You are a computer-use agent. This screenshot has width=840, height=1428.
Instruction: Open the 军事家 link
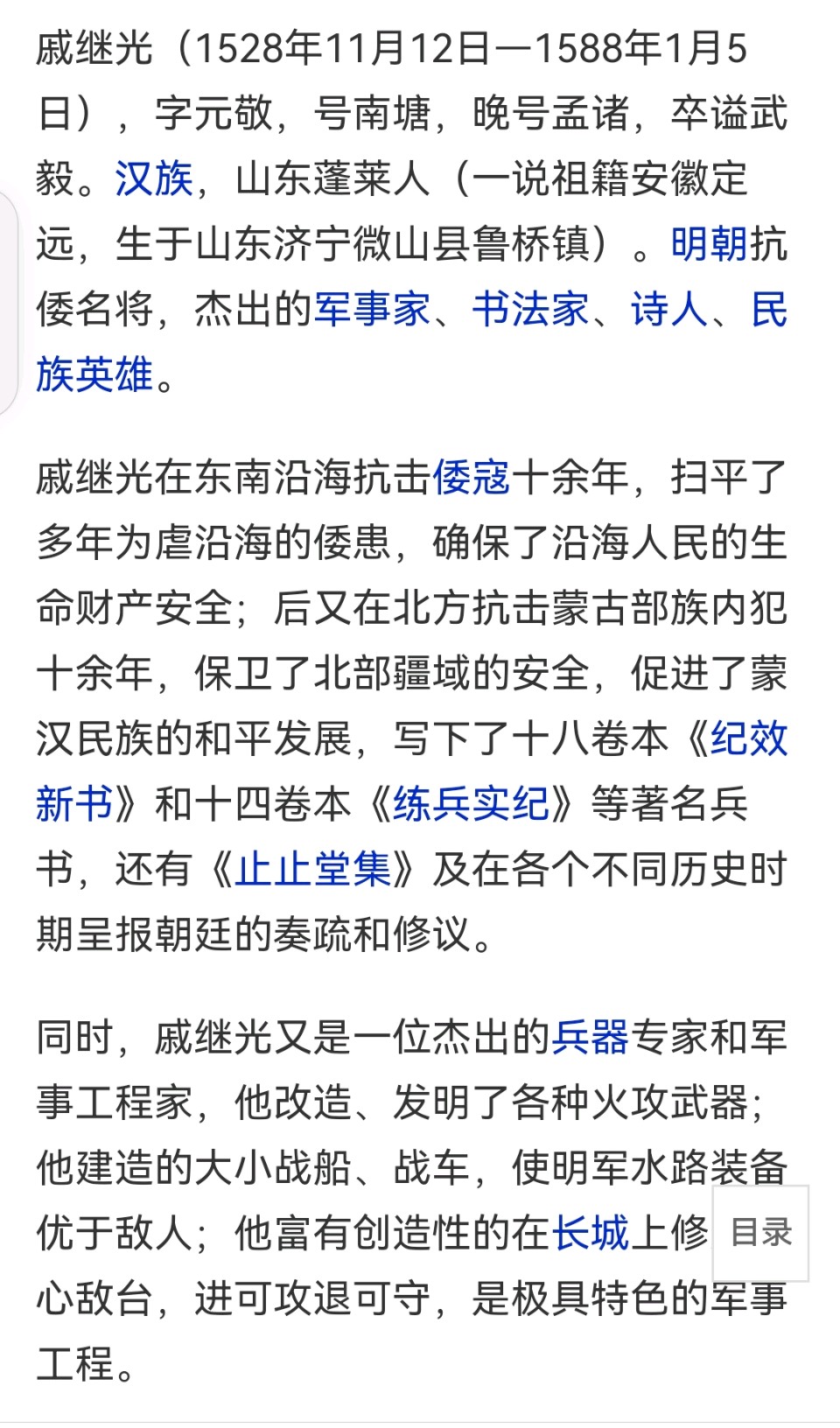(372, 309)
